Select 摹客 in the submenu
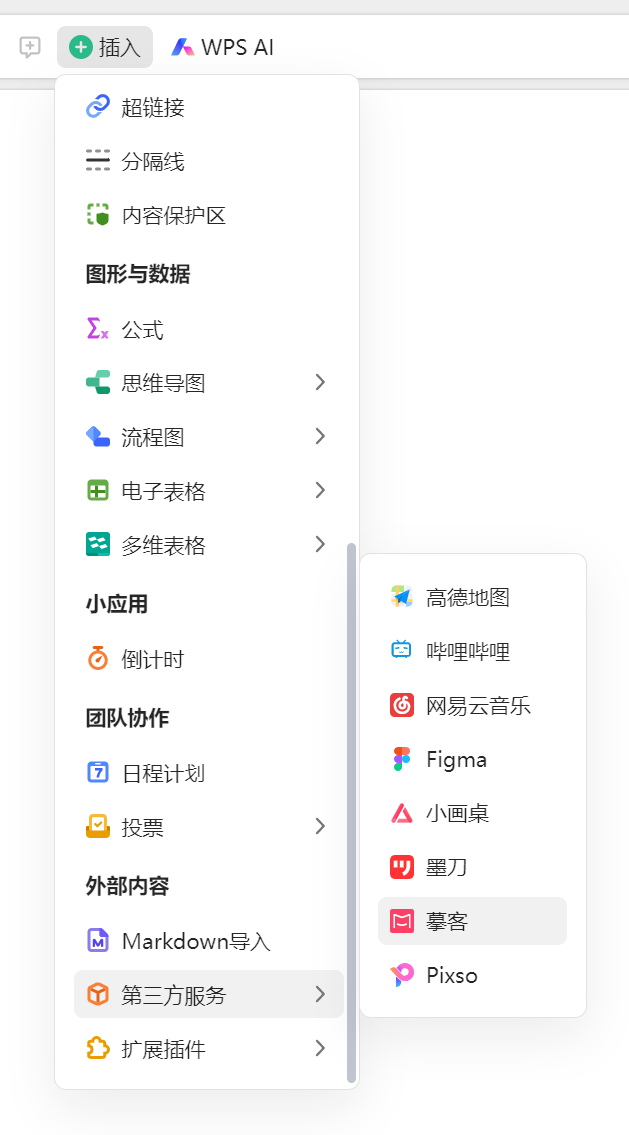Viewport: 629px width, 1135px height. pyautogui.click(x=472, y=921)
